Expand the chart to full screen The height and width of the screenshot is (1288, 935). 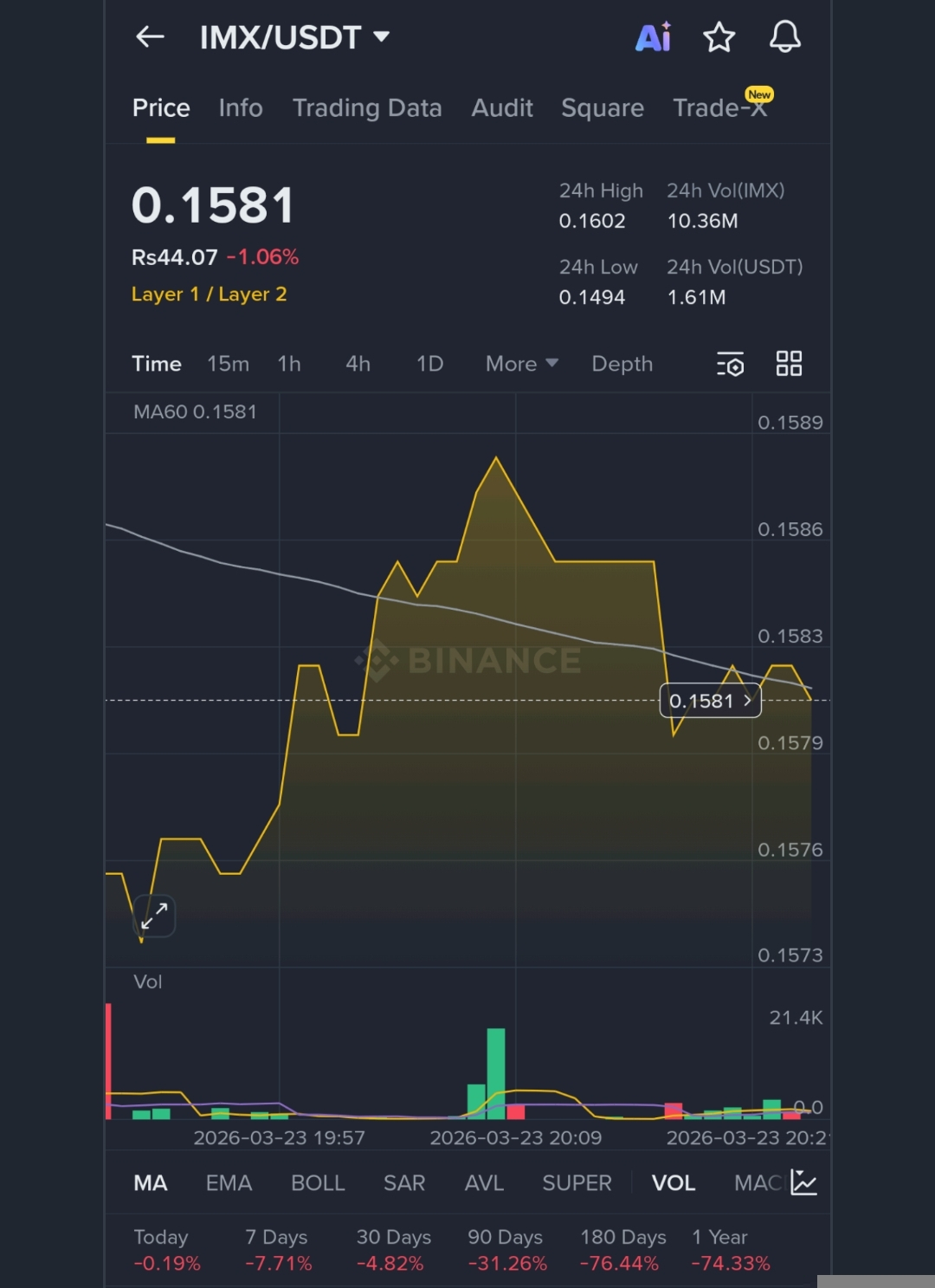pyautogui.click(x=155, y=916)
